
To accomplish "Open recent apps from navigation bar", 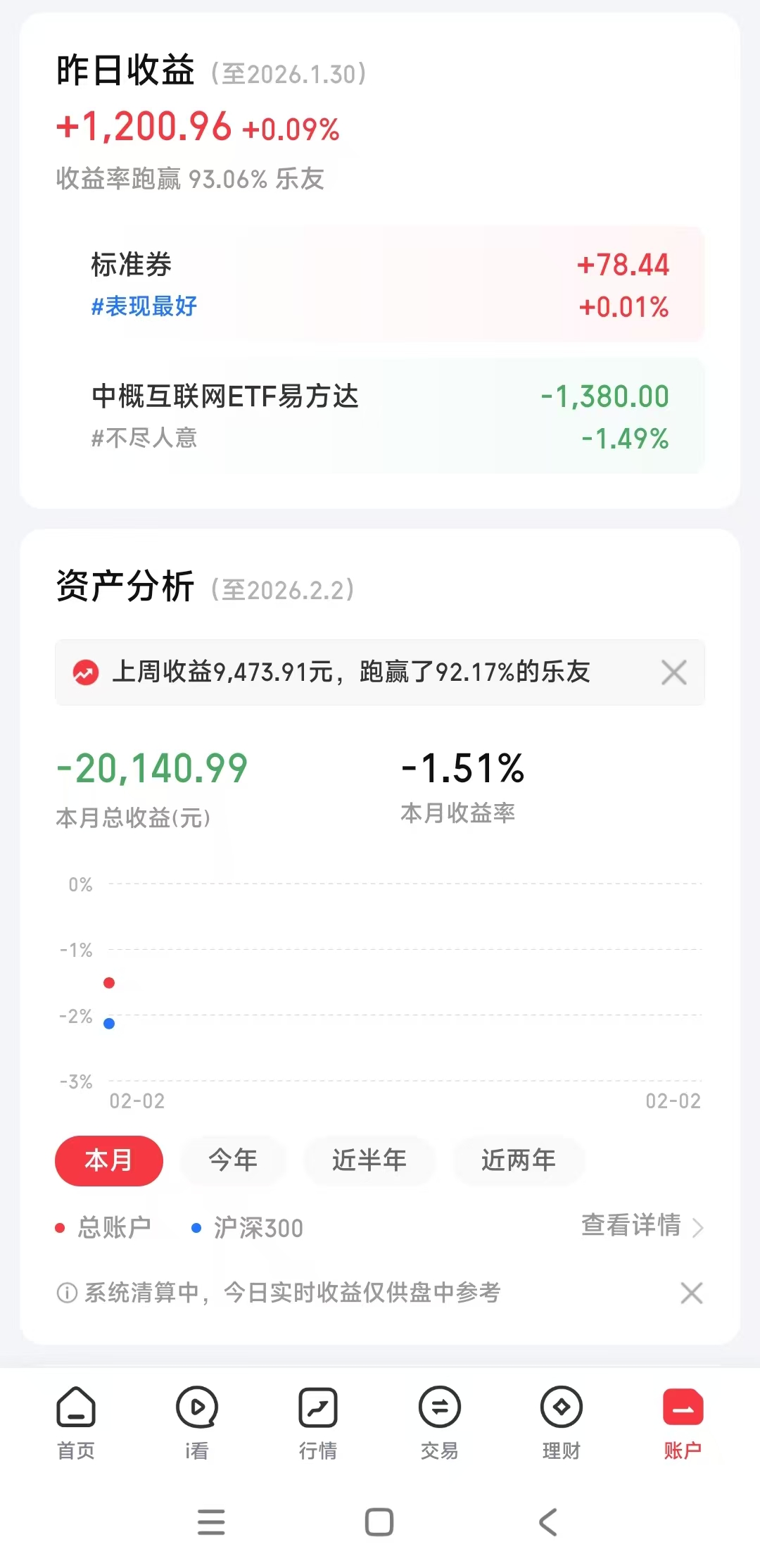I will (211, 1522).
